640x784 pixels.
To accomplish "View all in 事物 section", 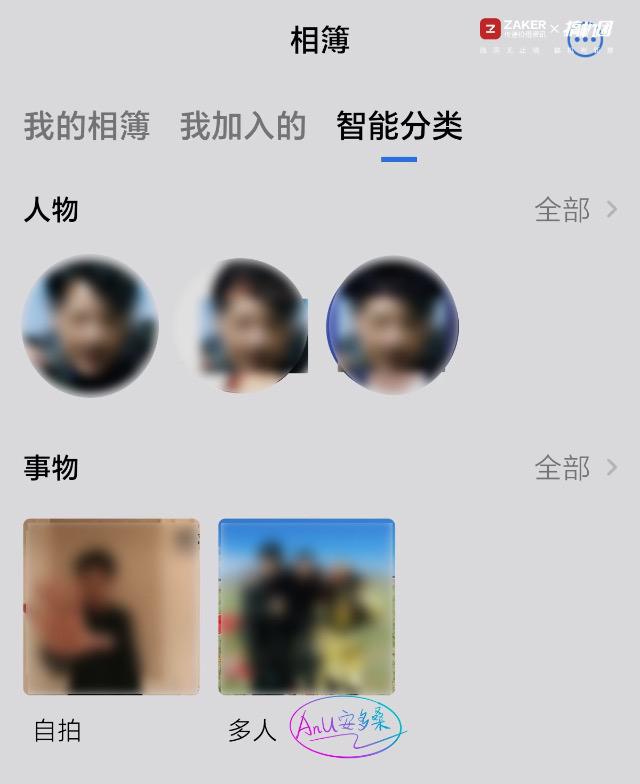I will pos(576,468).
